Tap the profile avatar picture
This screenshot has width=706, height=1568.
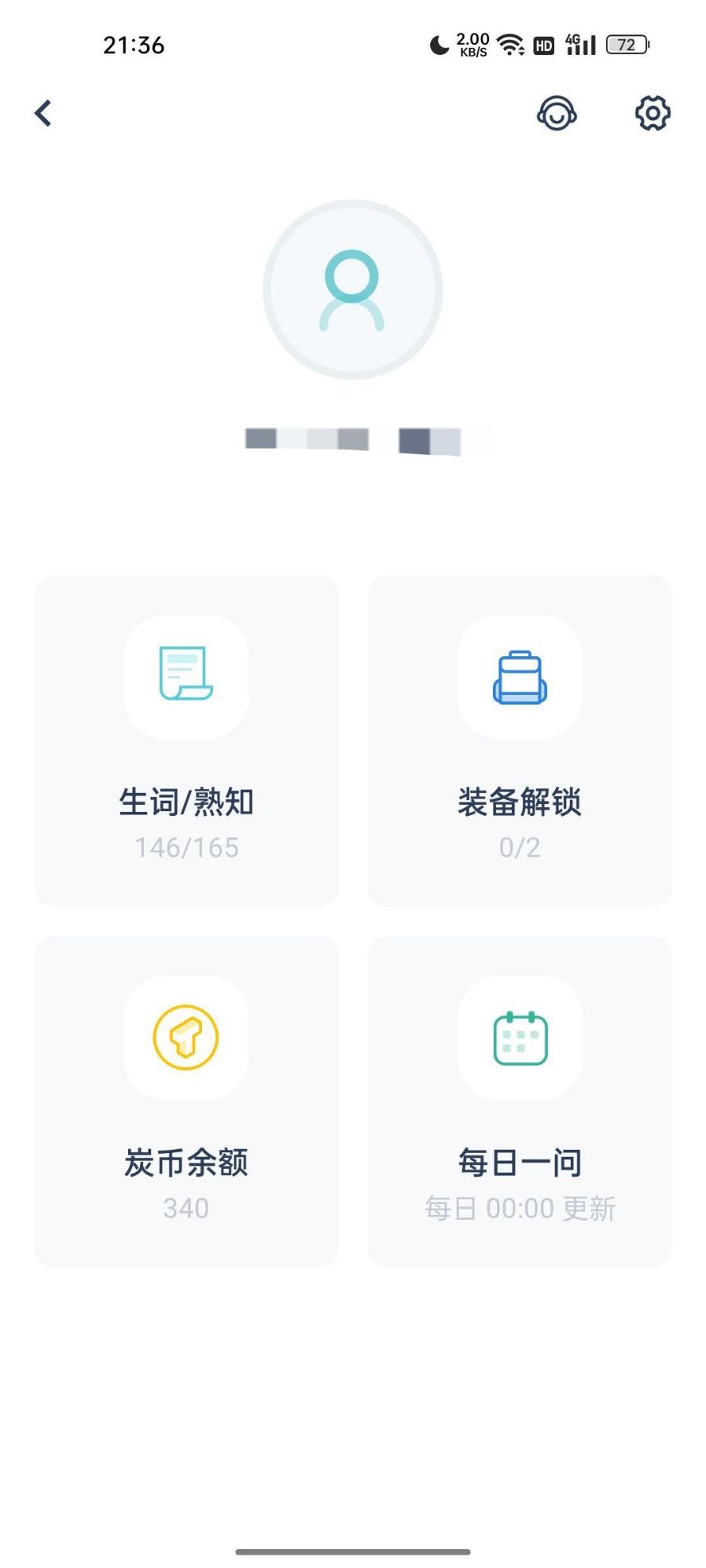coord(352,289)
